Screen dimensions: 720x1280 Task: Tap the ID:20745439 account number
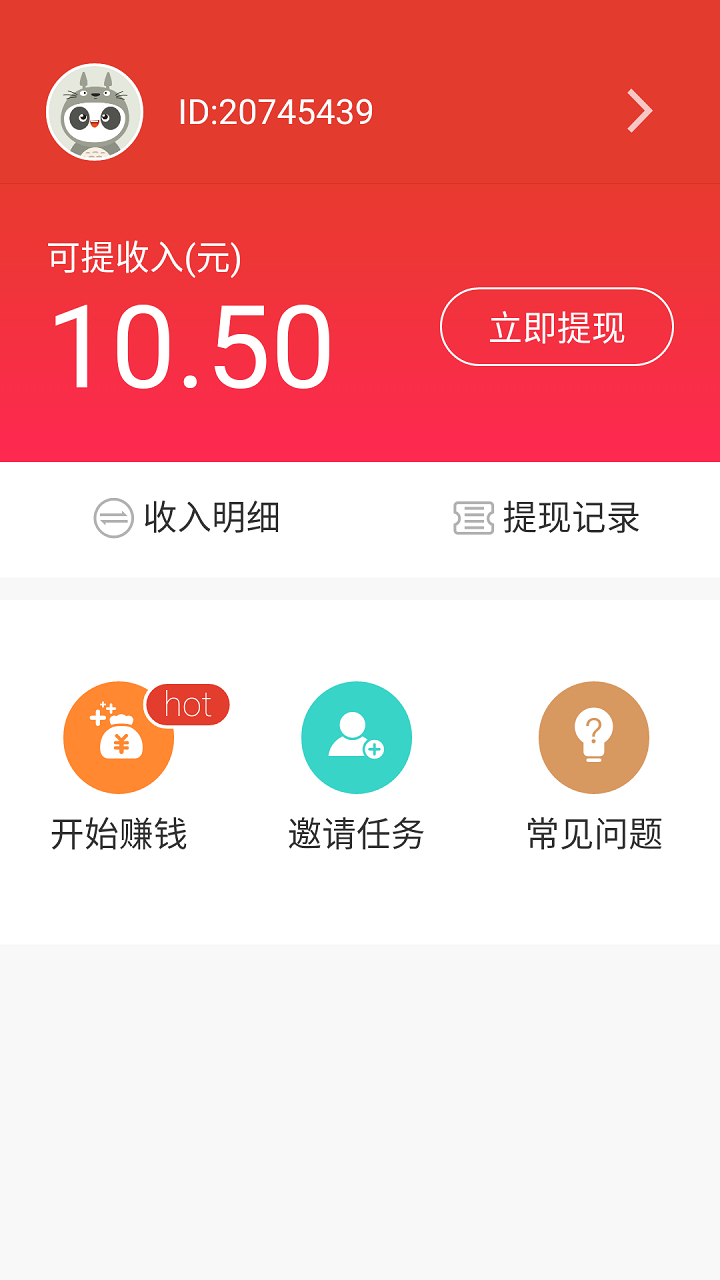275,110
